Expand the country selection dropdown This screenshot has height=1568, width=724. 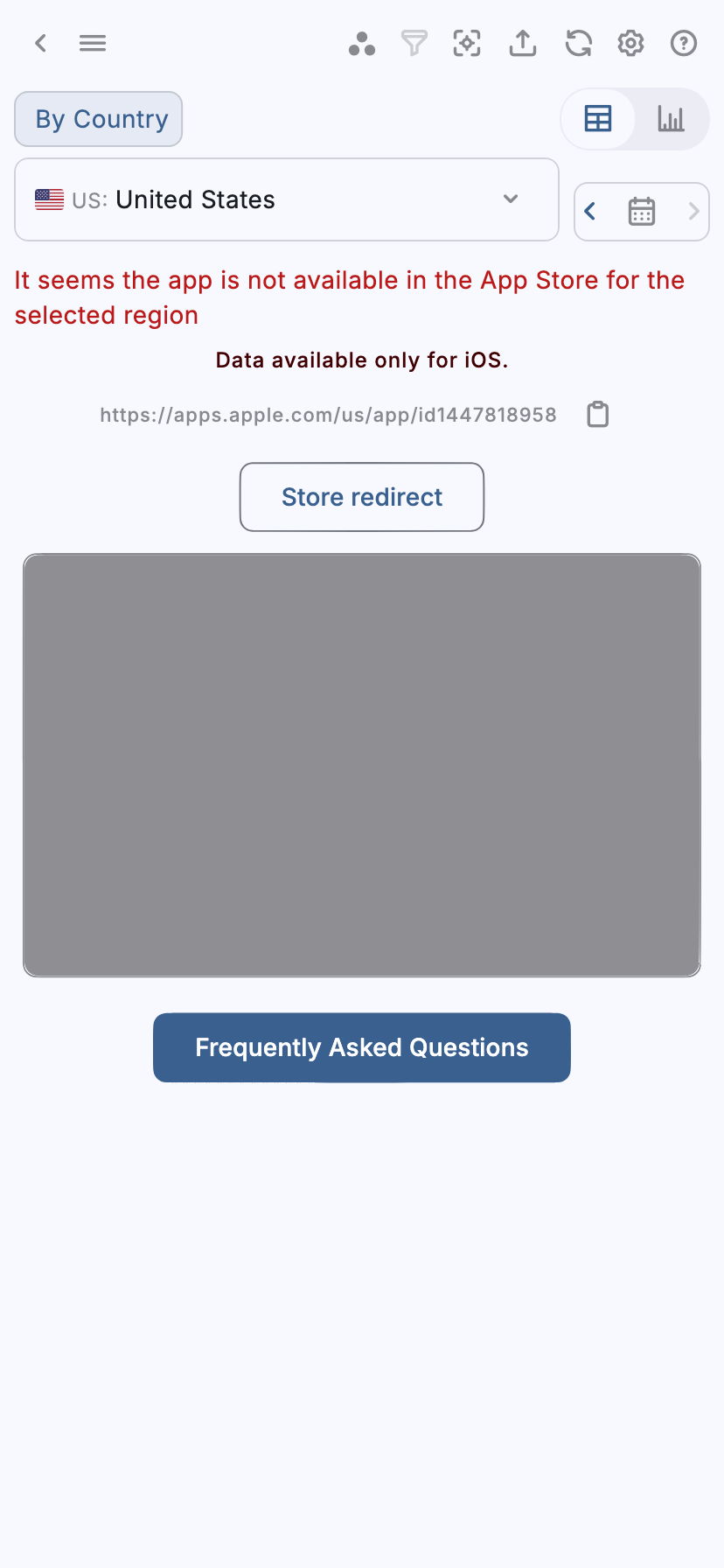[510, 199]
